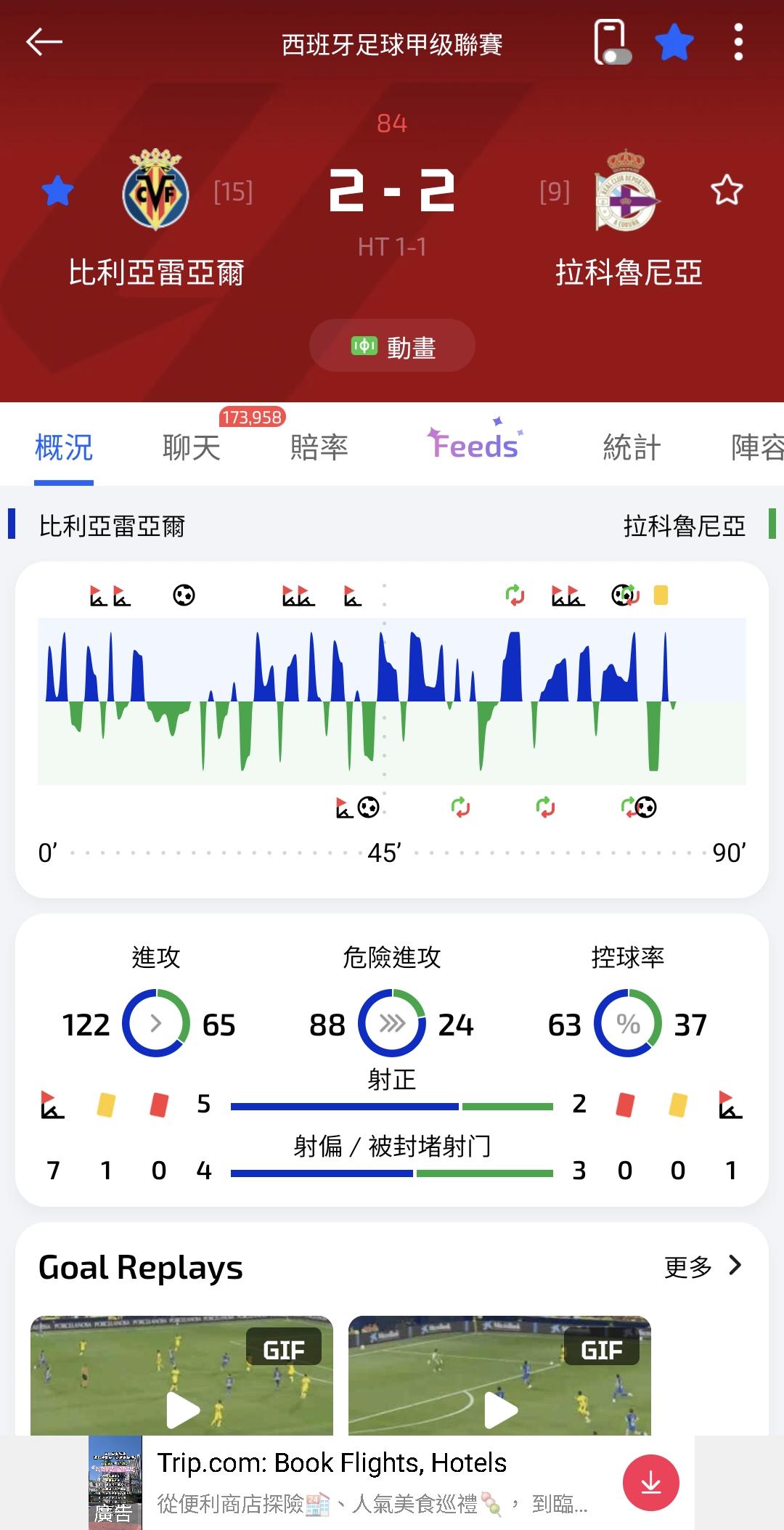Open the 拉科魯尼亞 team crest
Viewport: 784px width, 1530px height.
click(626, 190)
